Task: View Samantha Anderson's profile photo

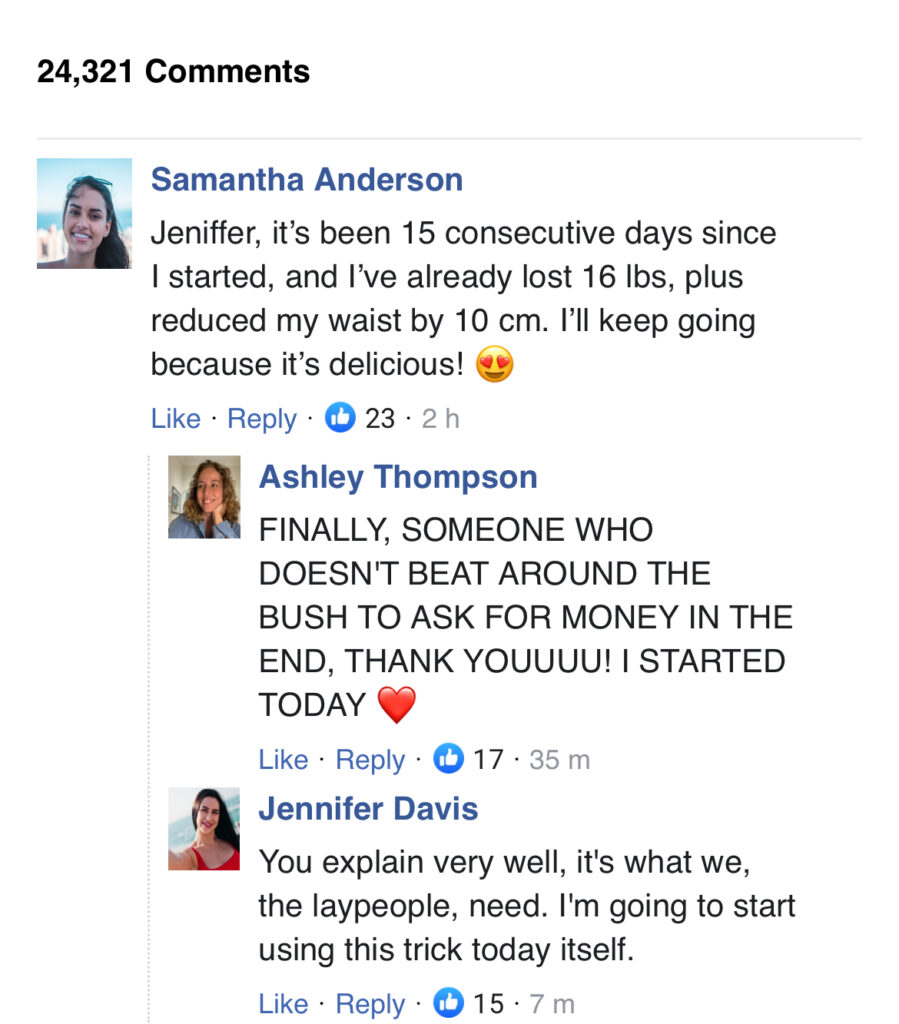Action: 84,213
